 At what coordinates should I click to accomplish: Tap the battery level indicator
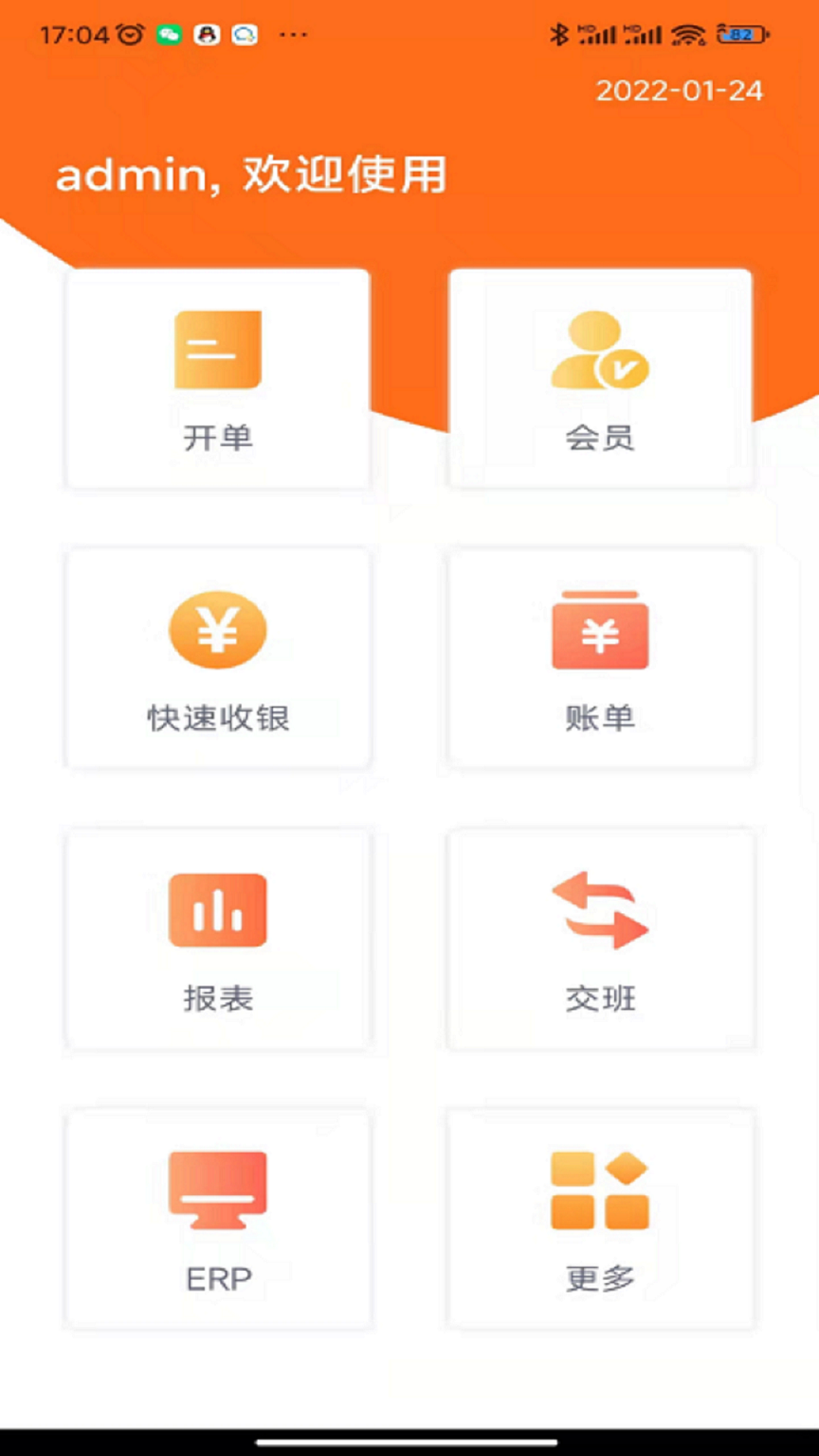pyautogui.click(x=739, y=32)
